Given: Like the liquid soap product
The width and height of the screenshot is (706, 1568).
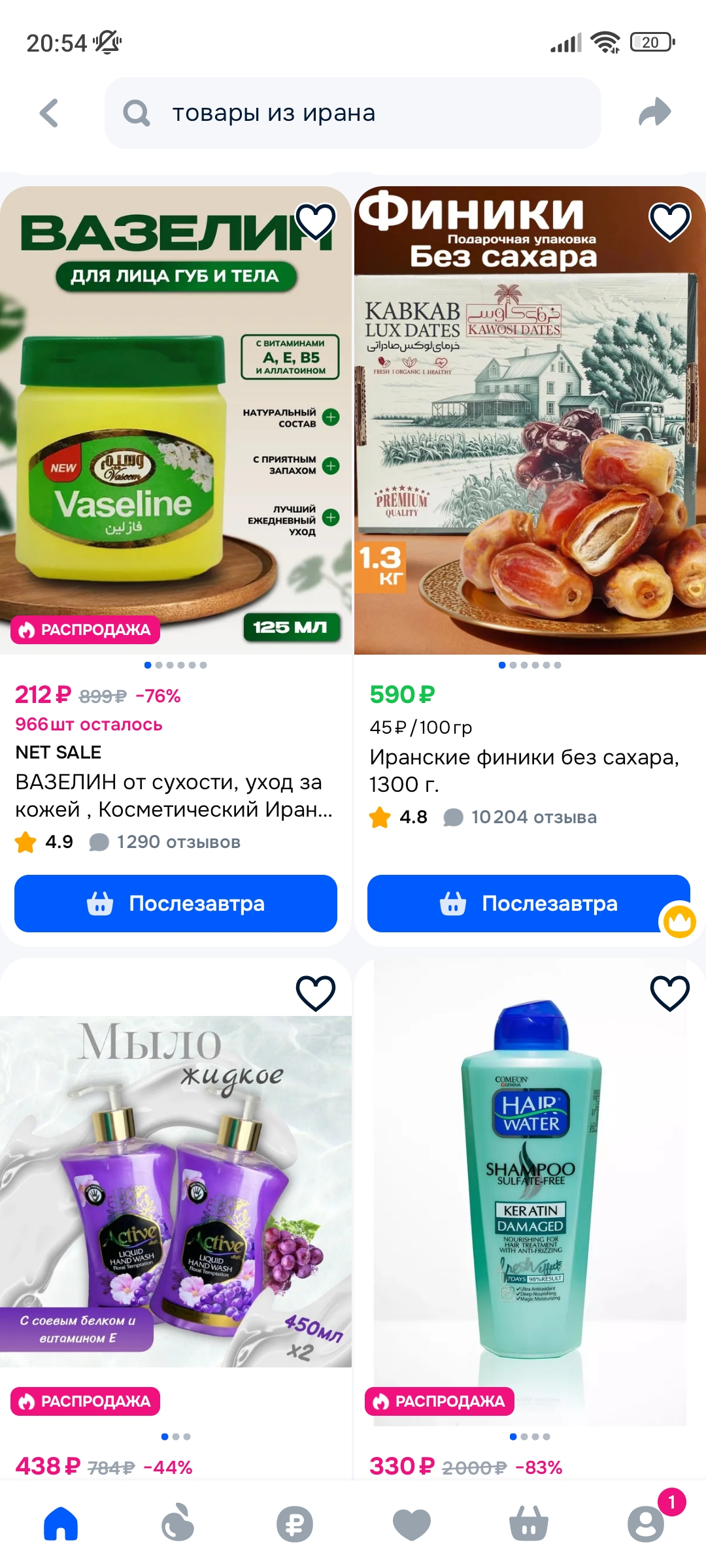Looking at the screenshot, I should 316,993.
